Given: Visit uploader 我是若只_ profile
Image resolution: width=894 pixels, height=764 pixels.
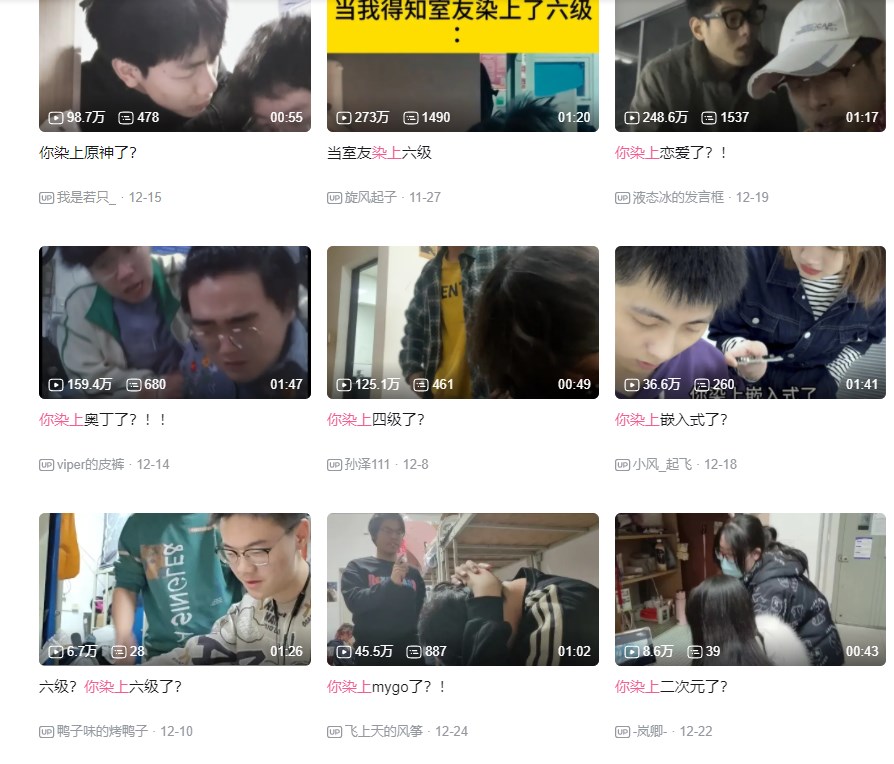Looking at the screenshot, I should pos(86,198).
